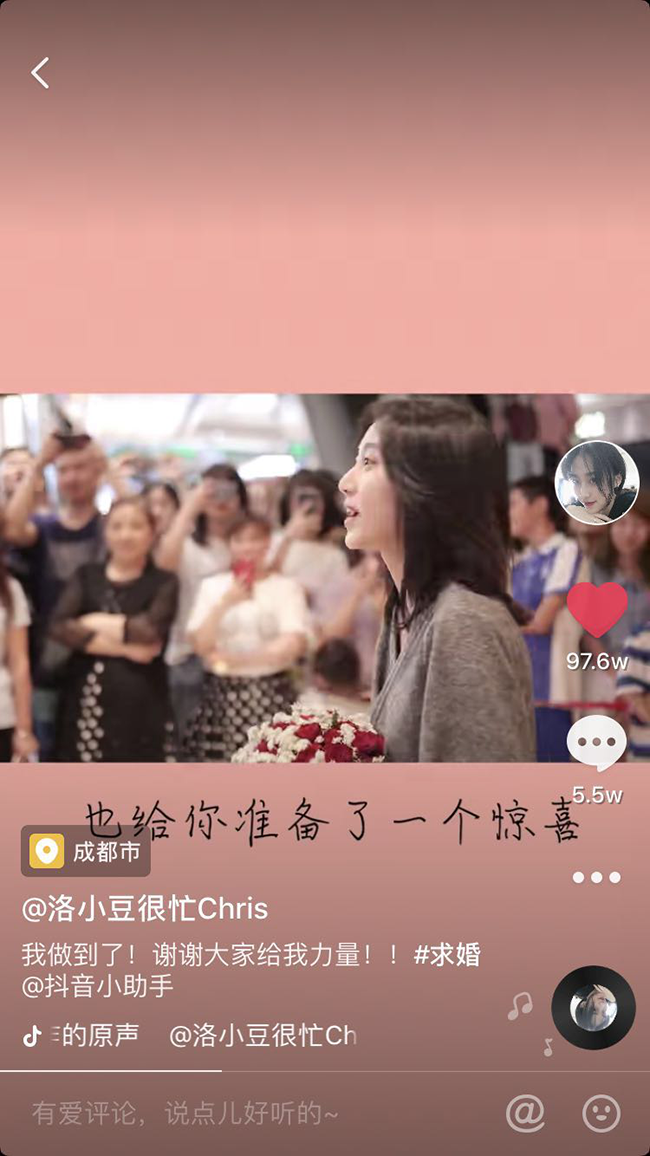The width and height of the screenshot is (650, 1156).
Task: Open the comments bubble
Action: [597, 745]
